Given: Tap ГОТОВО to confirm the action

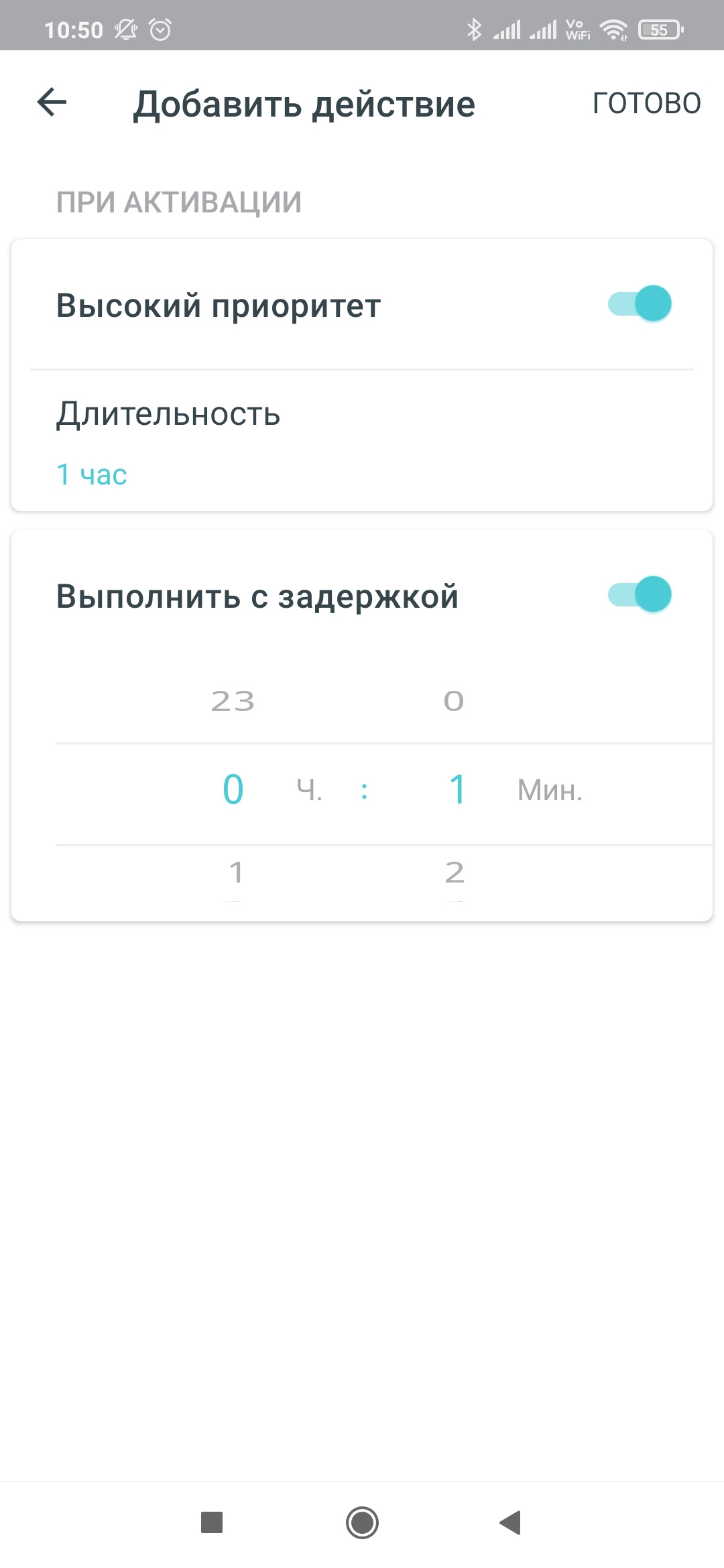Looking at the screenshot, I should pos(646,104).
